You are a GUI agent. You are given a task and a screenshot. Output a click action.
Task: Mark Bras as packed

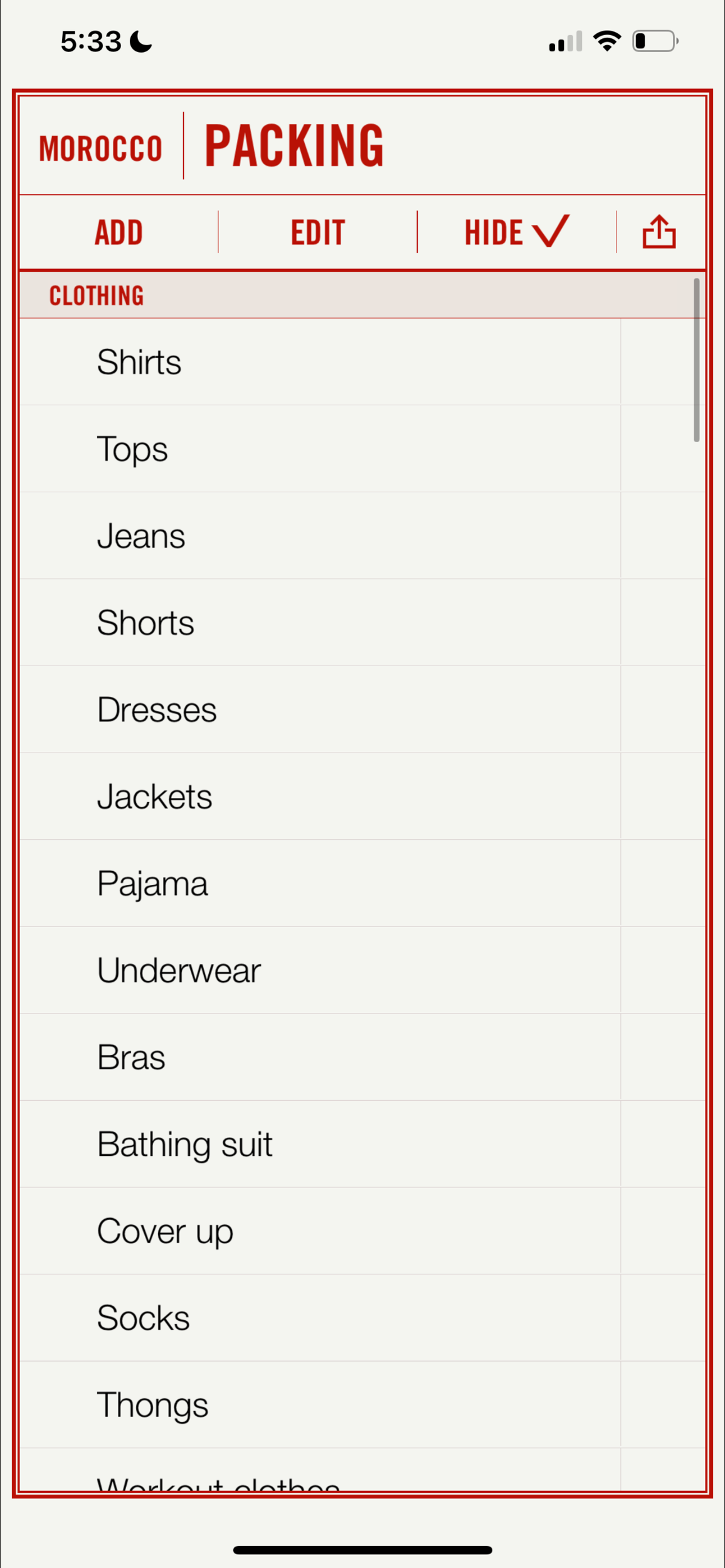(x=662, y=1057)
